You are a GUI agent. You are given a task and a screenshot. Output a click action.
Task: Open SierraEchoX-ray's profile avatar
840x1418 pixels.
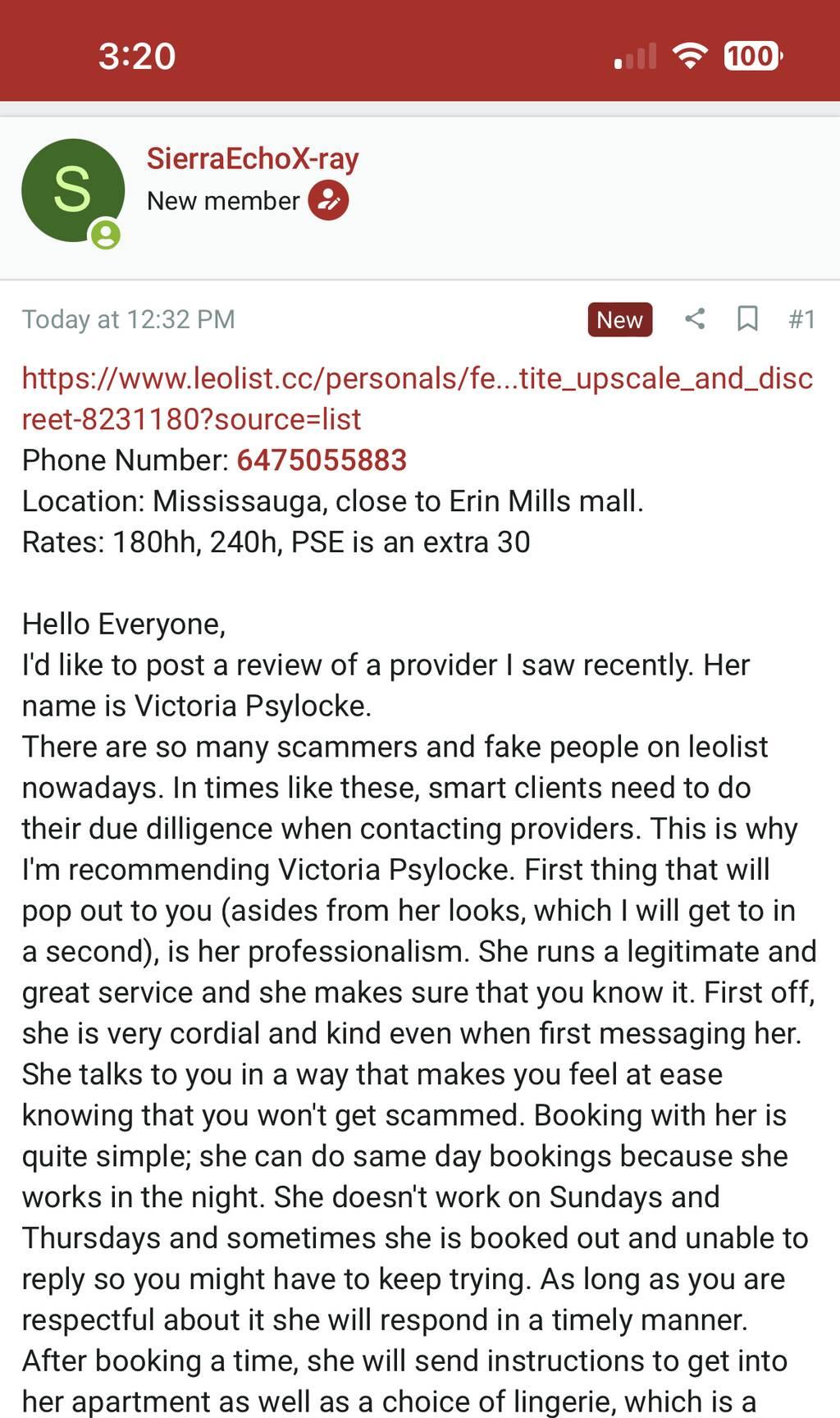click(73, 190)
